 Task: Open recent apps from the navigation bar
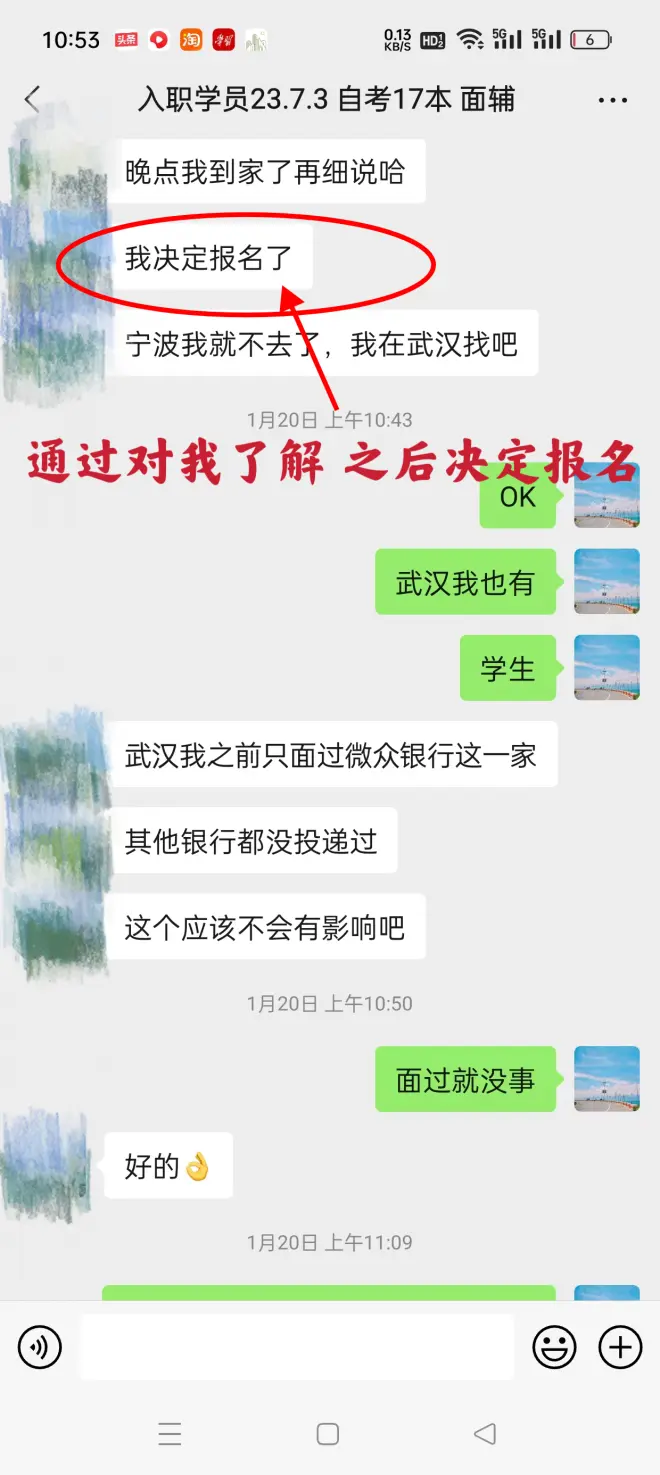tap(170, 1434)
